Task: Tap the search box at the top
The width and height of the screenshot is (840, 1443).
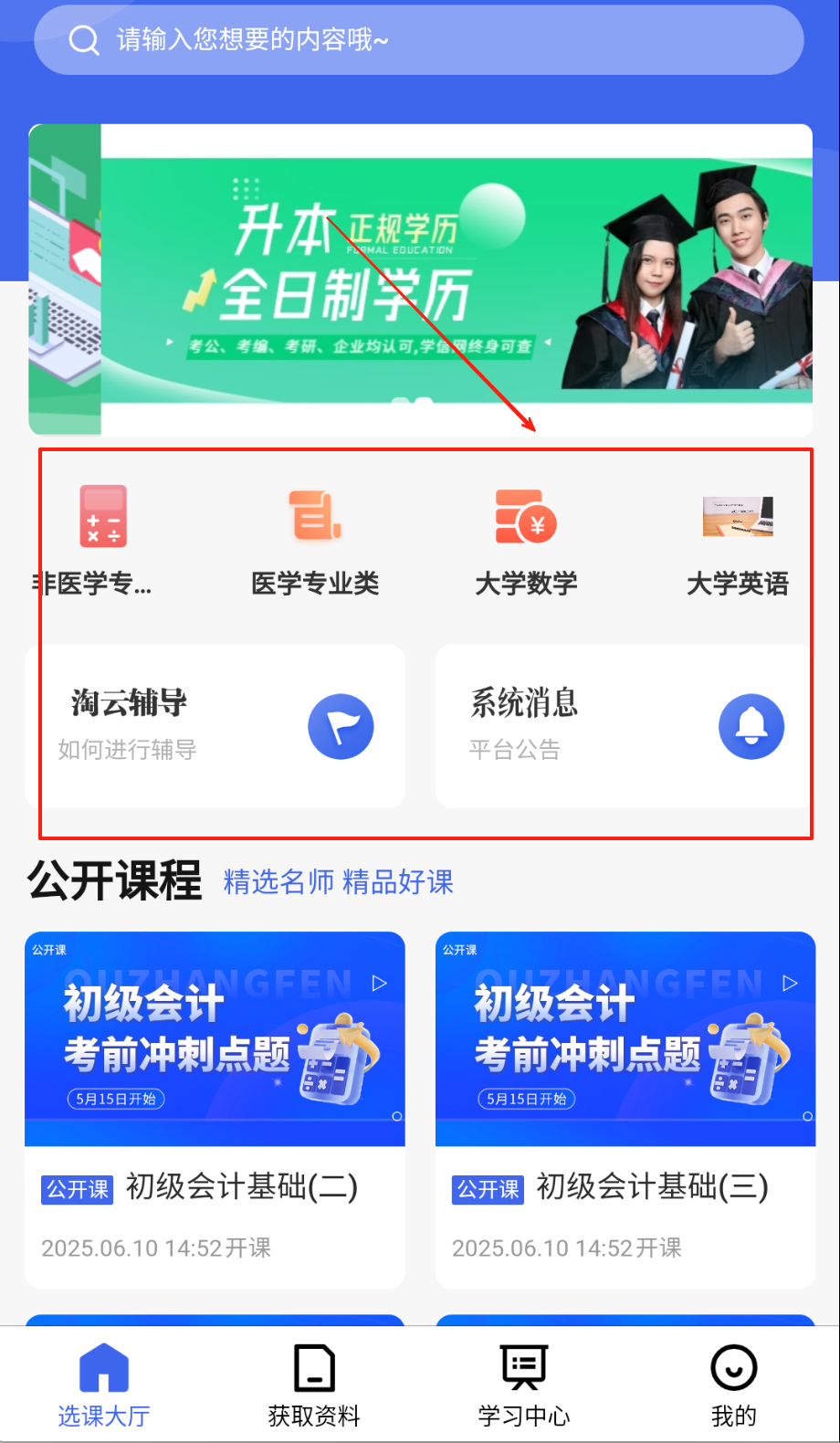Action: click(418, 40)
